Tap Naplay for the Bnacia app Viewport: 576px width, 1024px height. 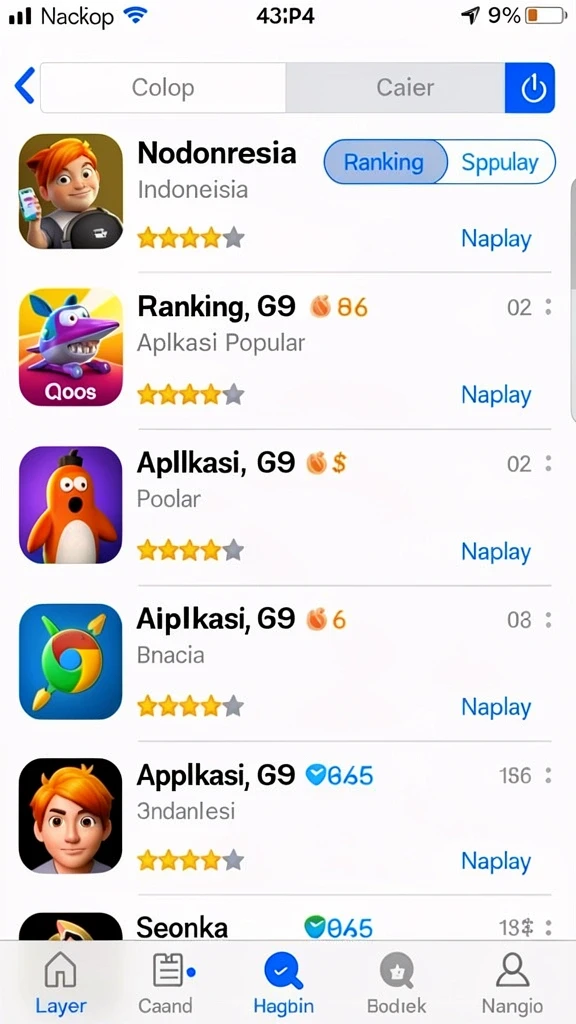[496, 707]
